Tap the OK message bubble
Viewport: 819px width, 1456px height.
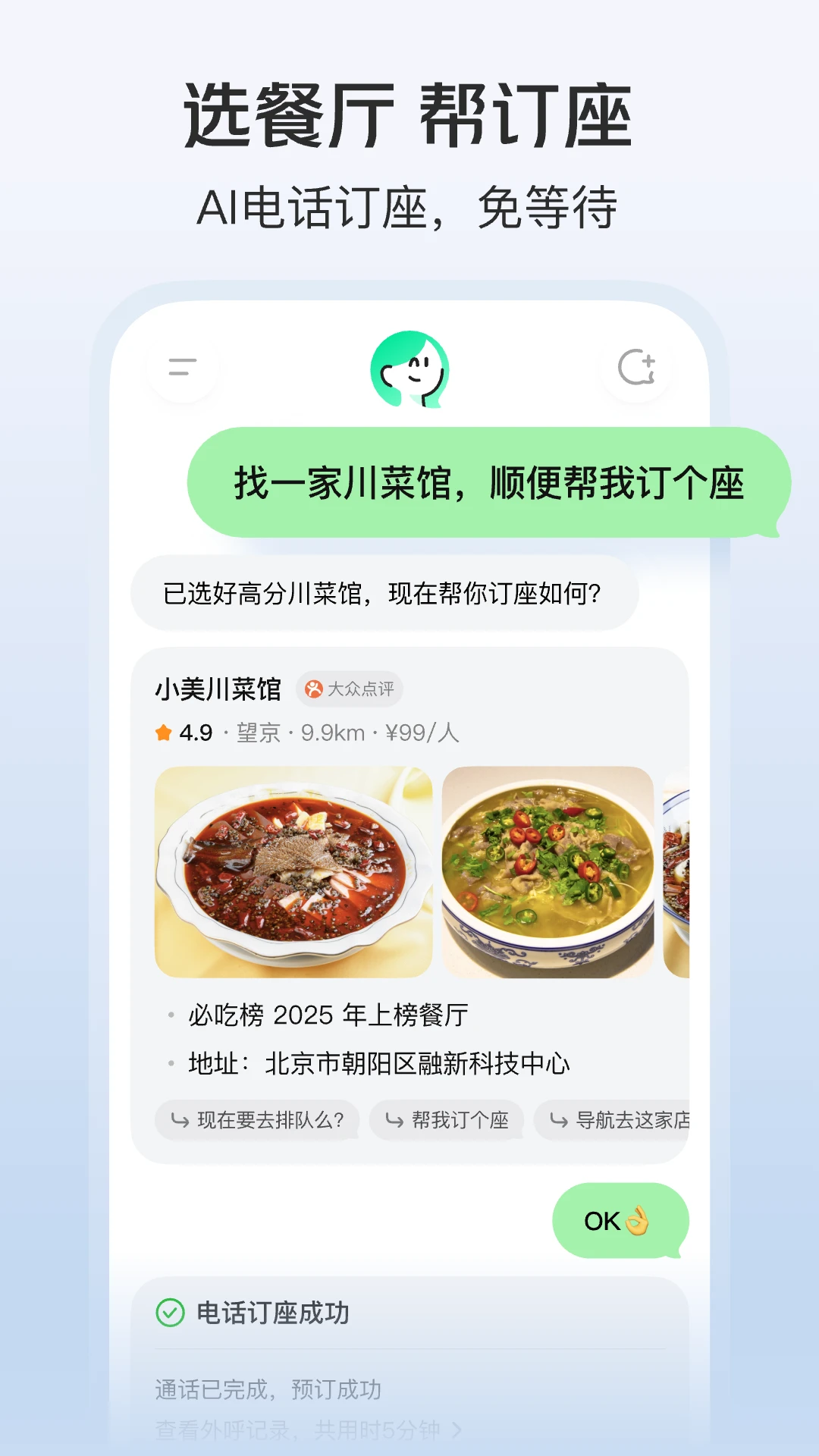[x=617, y=1219]
